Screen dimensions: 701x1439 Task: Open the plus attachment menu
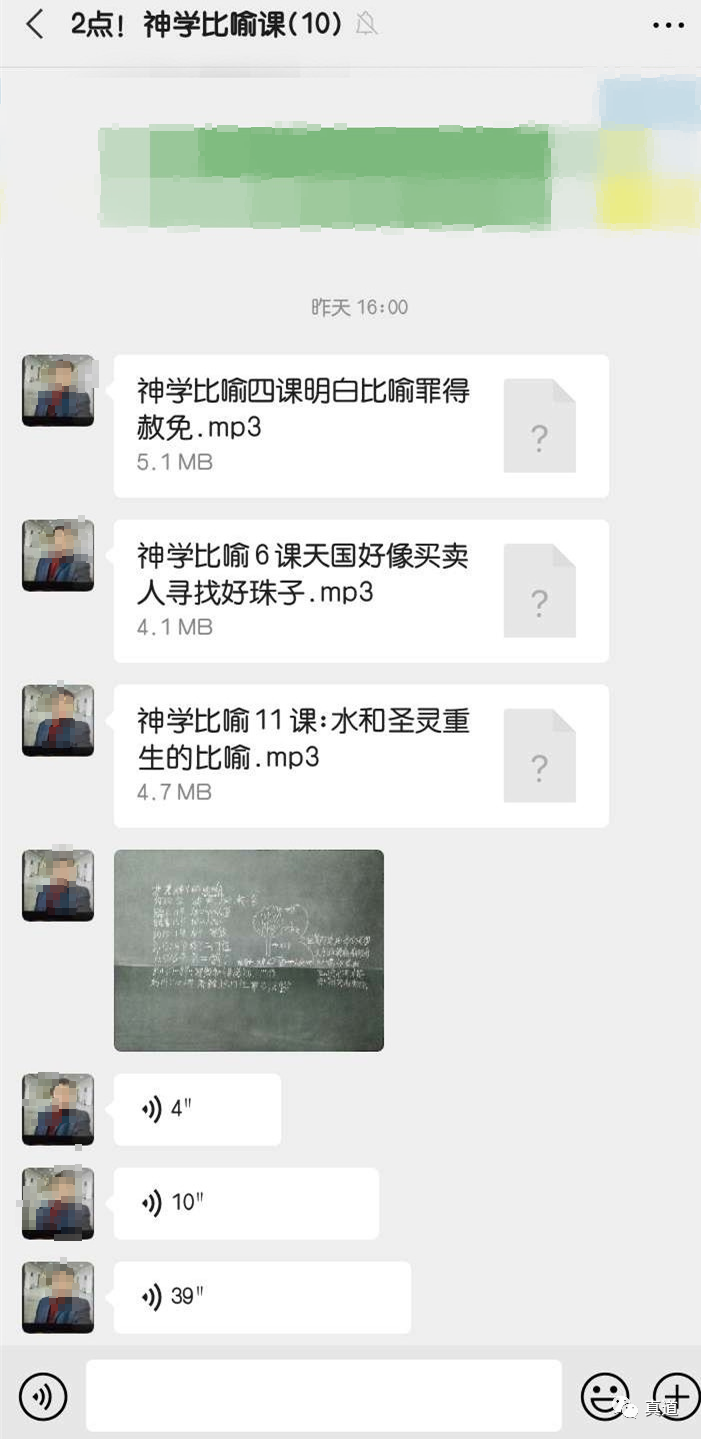click(675, 1396)
